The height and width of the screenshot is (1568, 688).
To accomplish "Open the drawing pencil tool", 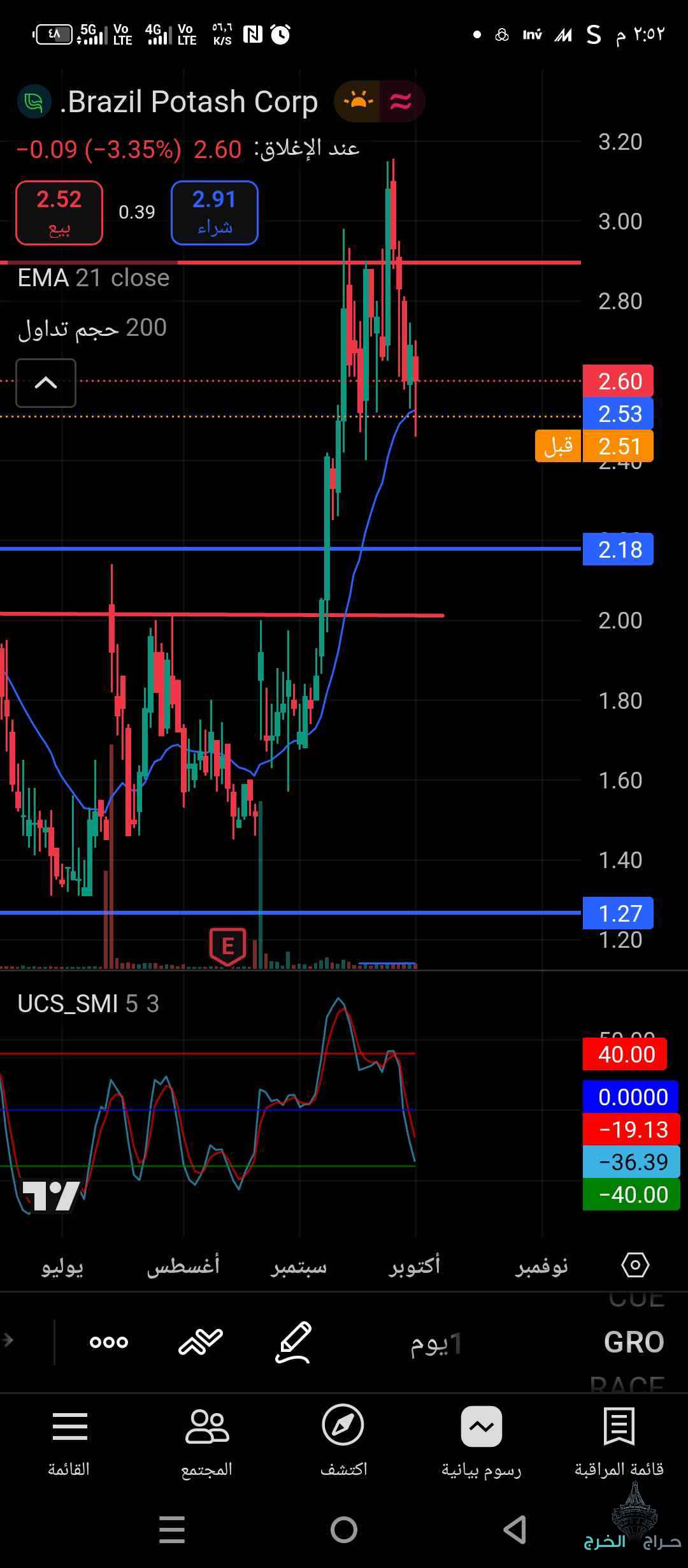I will tap(294, 1342).
